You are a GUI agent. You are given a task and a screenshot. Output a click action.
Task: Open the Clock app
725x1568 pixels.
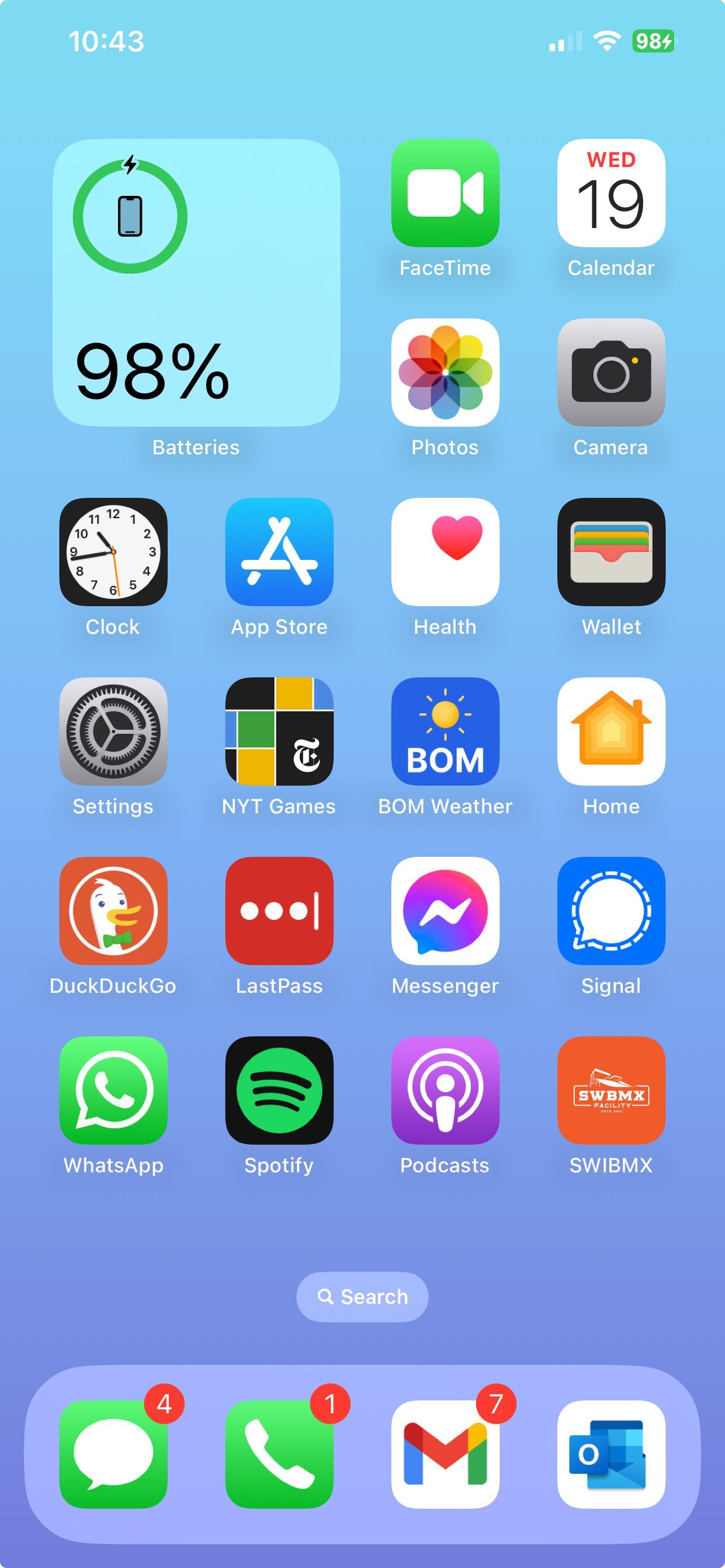pyautogui.click(x=113, y=551)
